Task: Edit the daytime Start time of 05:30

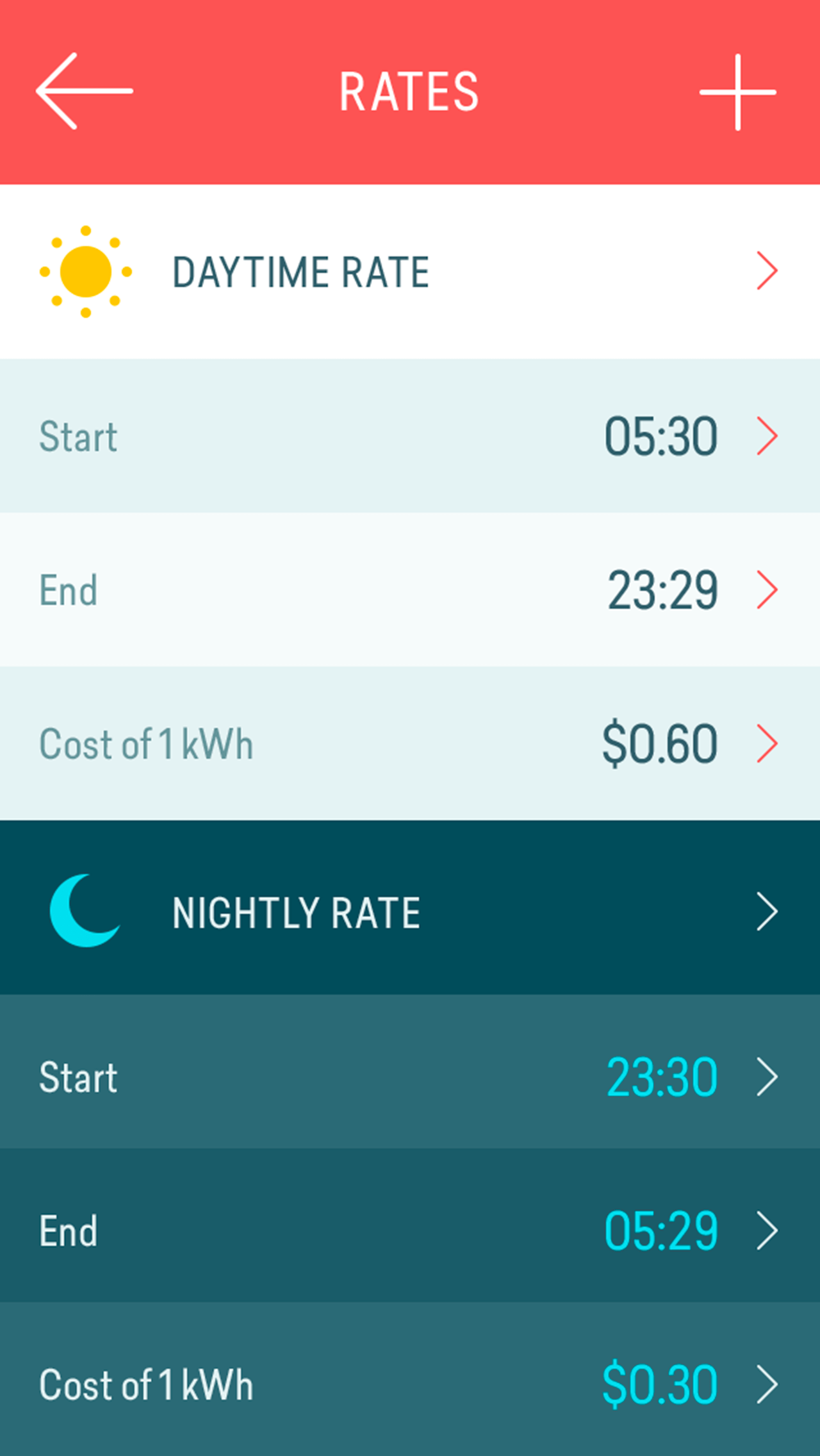Action: coord(661,436)
